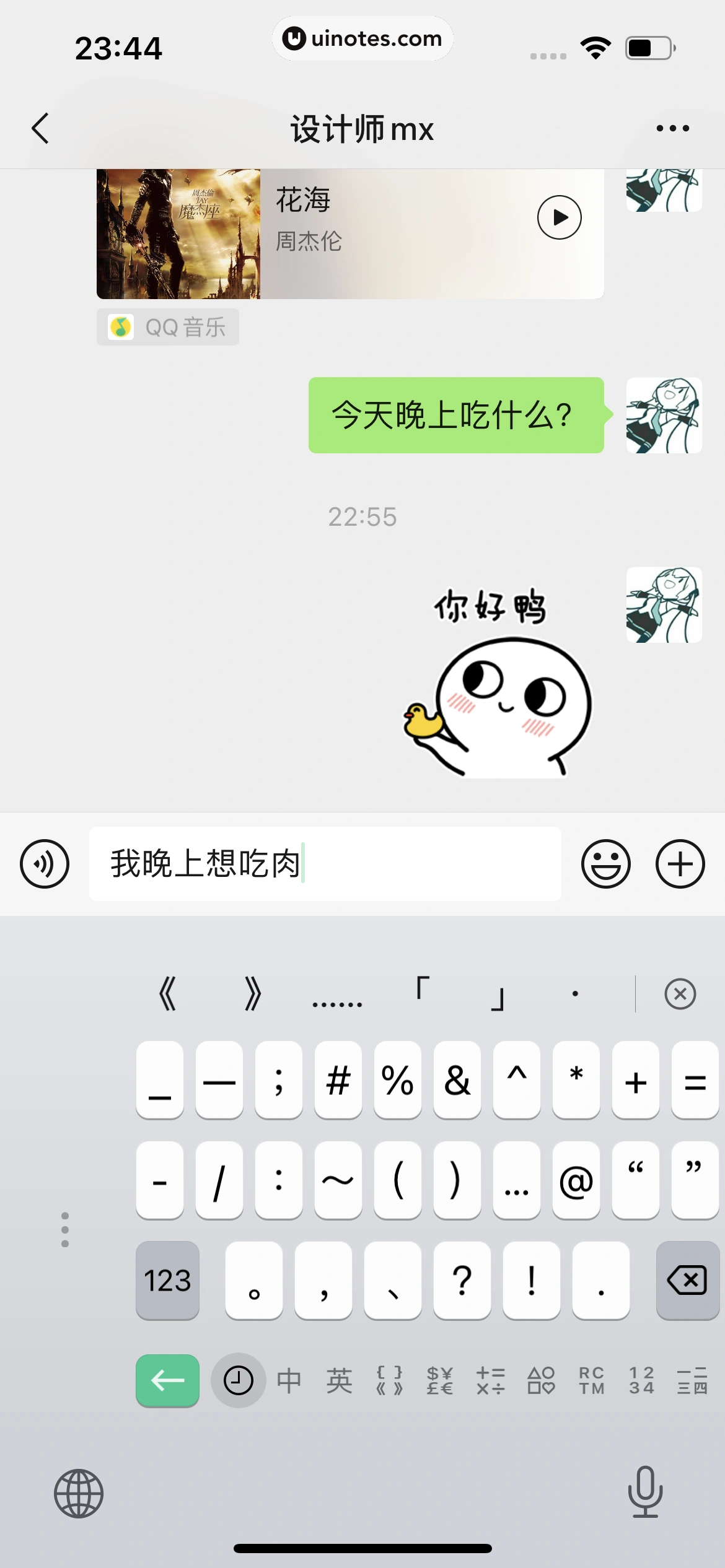Image resolution: width=725 pixels, height=1568 pixels.
Task: Delete a character with backspace key
Action: point(687,1280)
